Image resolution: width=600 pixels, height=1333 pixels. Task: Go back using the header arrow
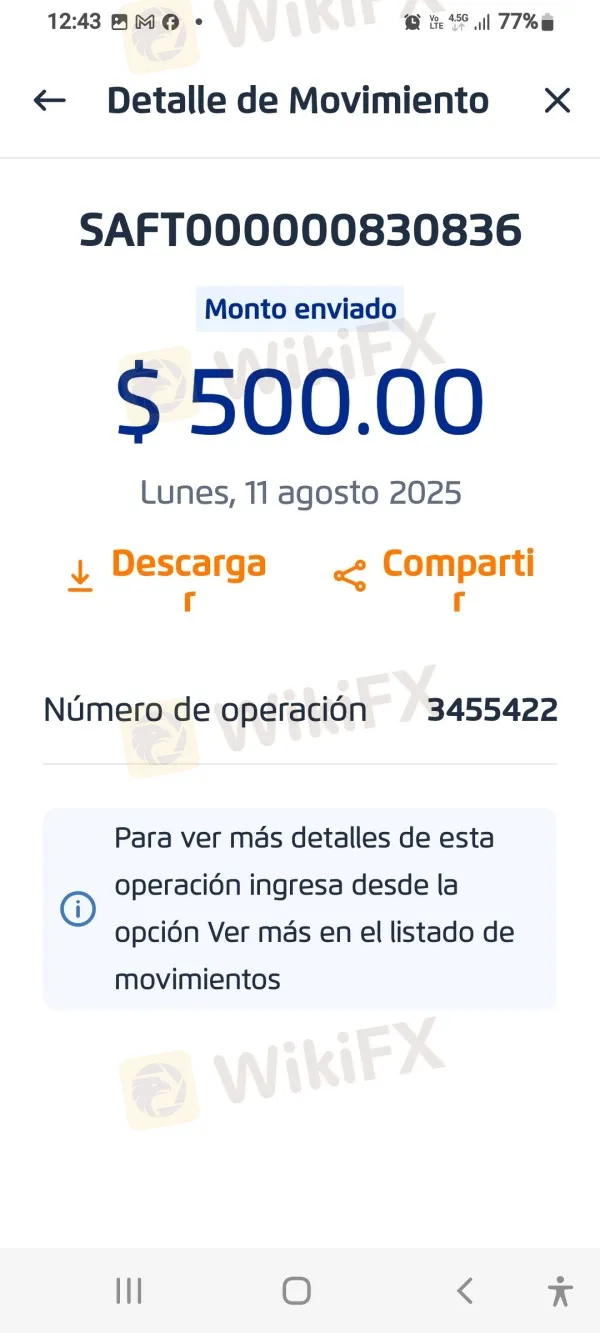coord(49,100)
